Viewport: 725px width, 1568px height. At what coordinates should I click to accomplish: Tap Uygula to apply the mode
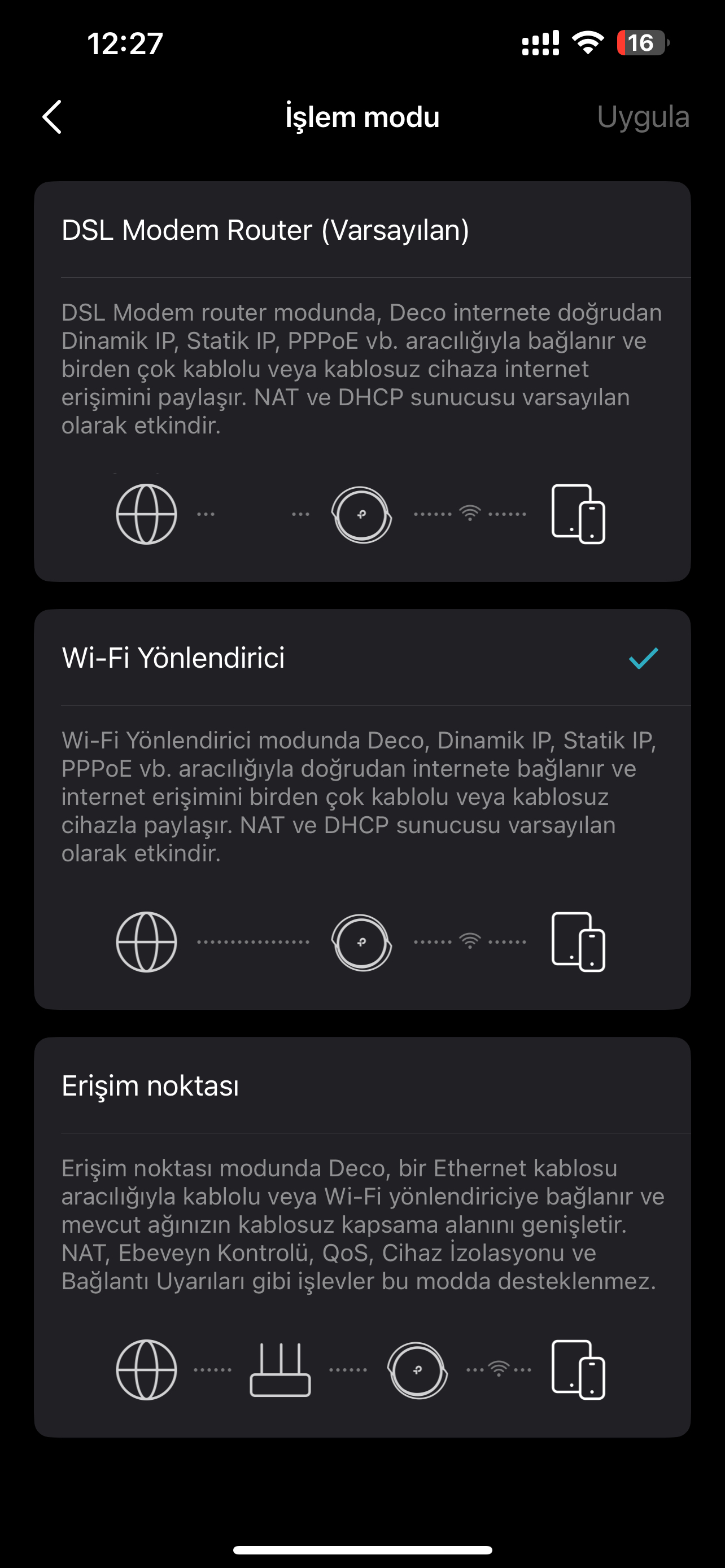(x=643, y=117)
